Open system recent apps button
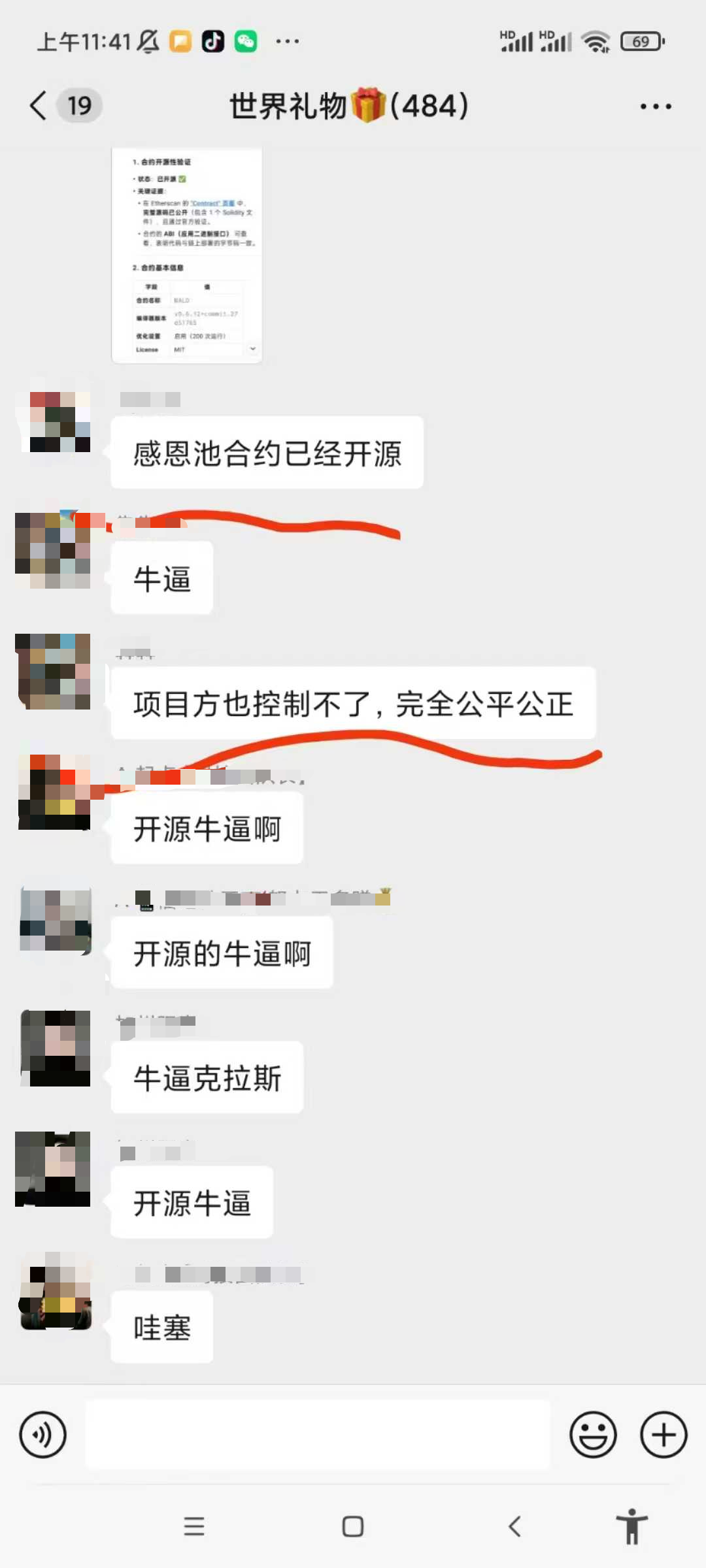The width and height of the screenshot is (706, 1568). coord(194,1526)
